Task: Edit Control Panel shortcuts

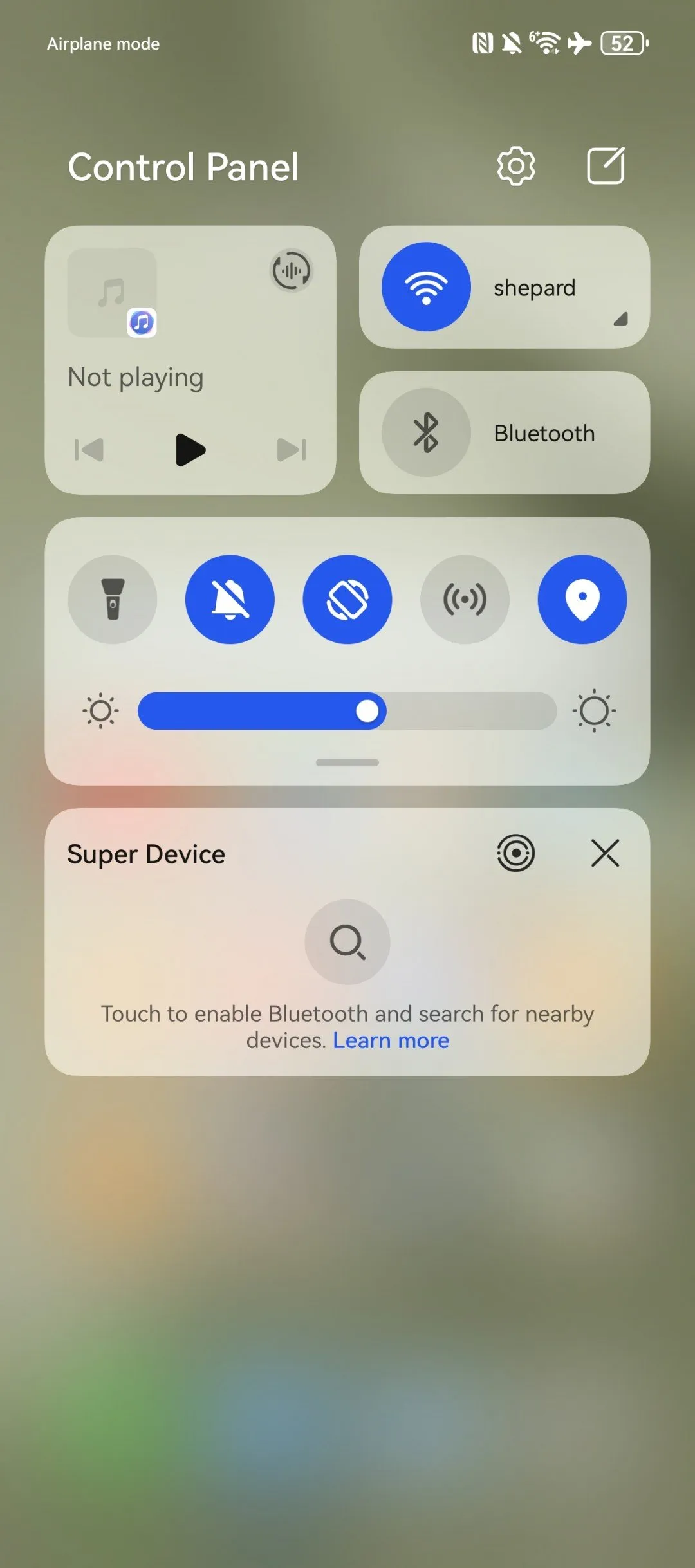Action: (x=606, y=166)
